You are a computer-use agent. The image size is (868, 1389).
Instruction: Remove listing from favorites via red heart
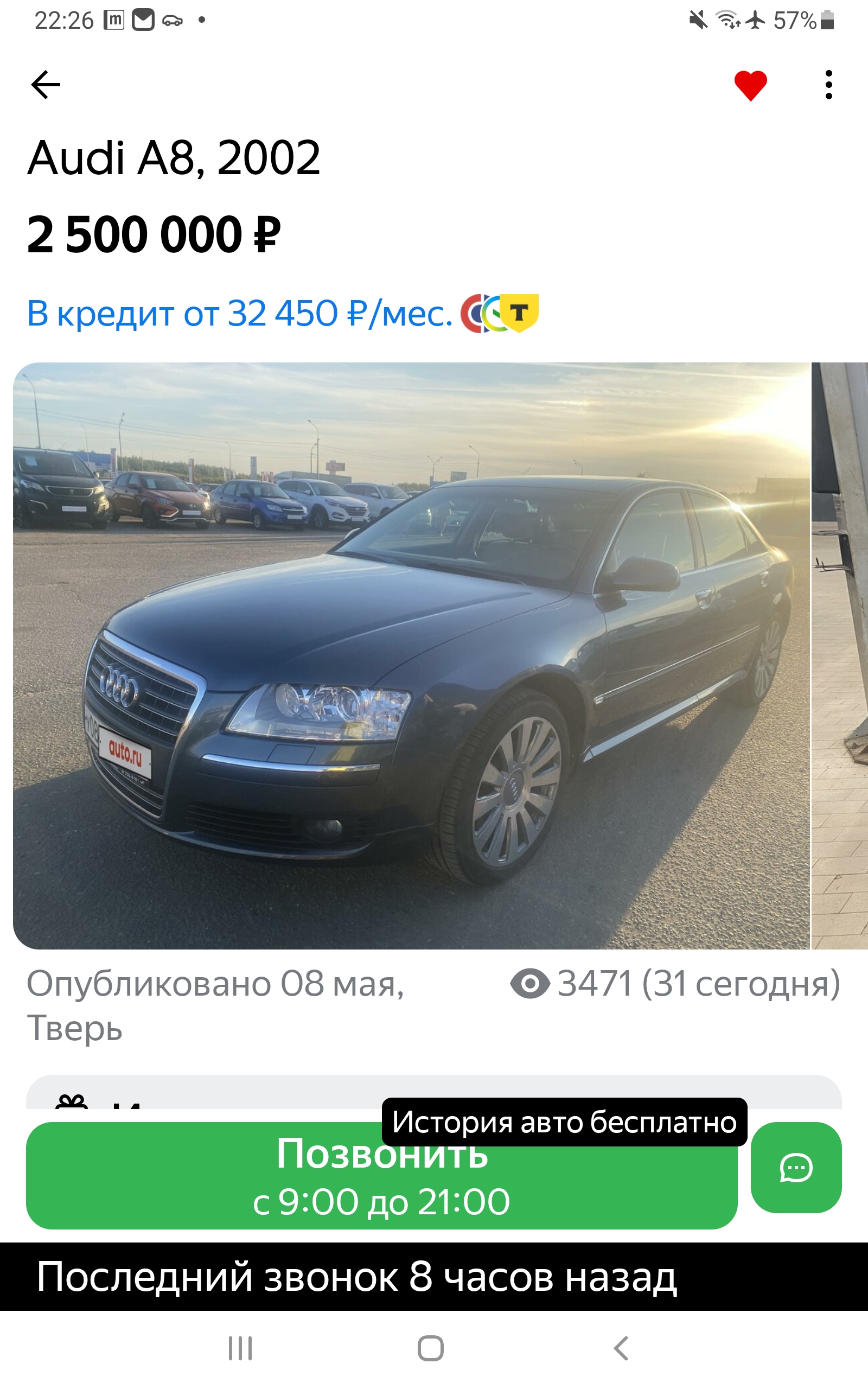click(x=750, y=86)
